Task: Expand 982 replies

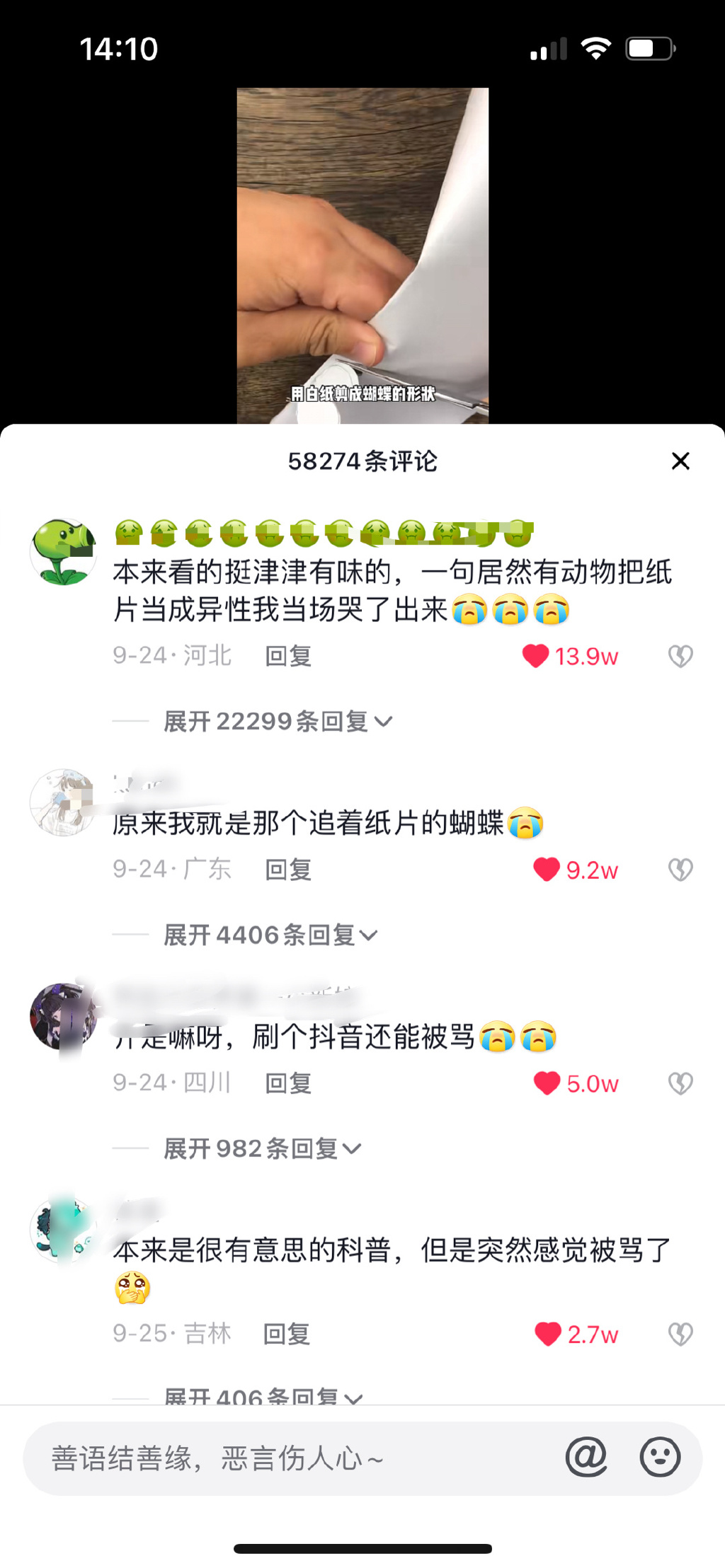Action: (262, 1149)
